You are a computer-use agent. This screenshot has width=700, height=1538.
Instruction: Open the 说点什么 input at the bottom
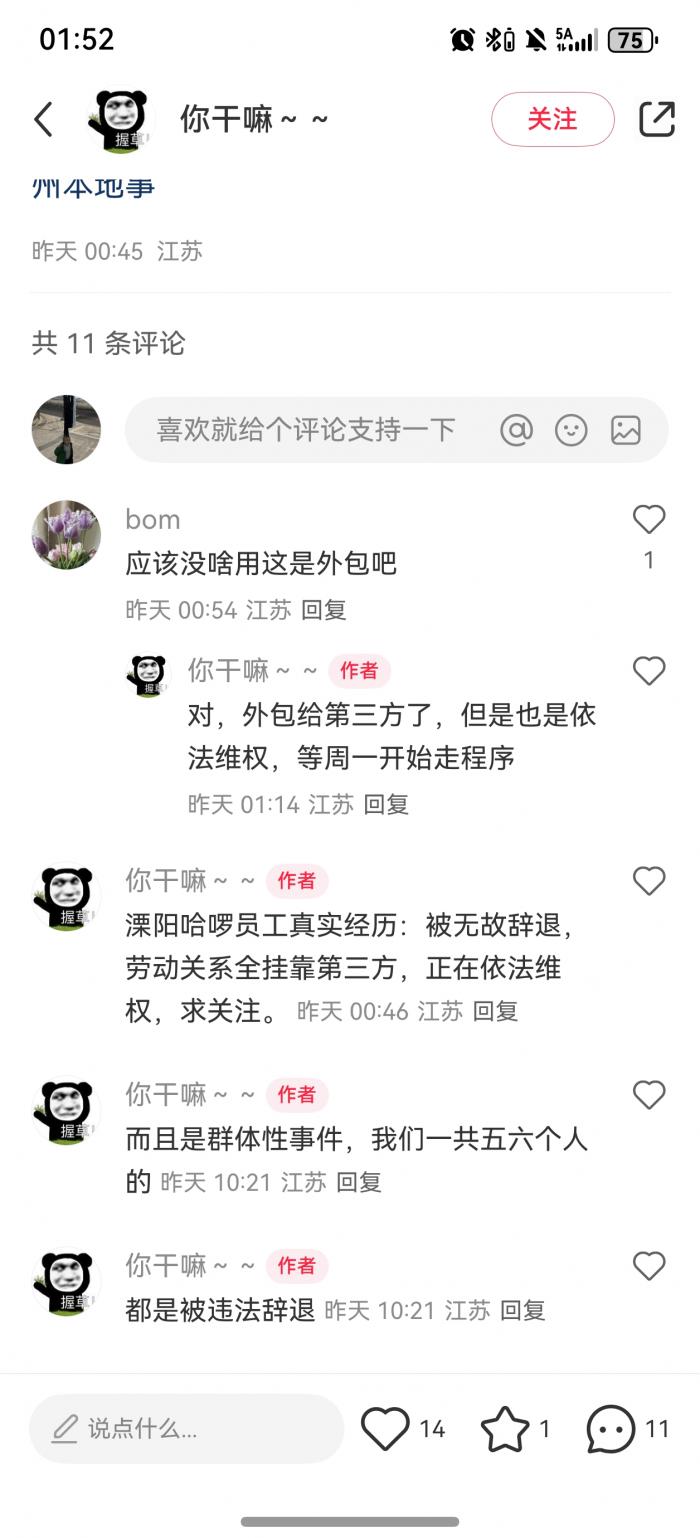click(186, 1429)
